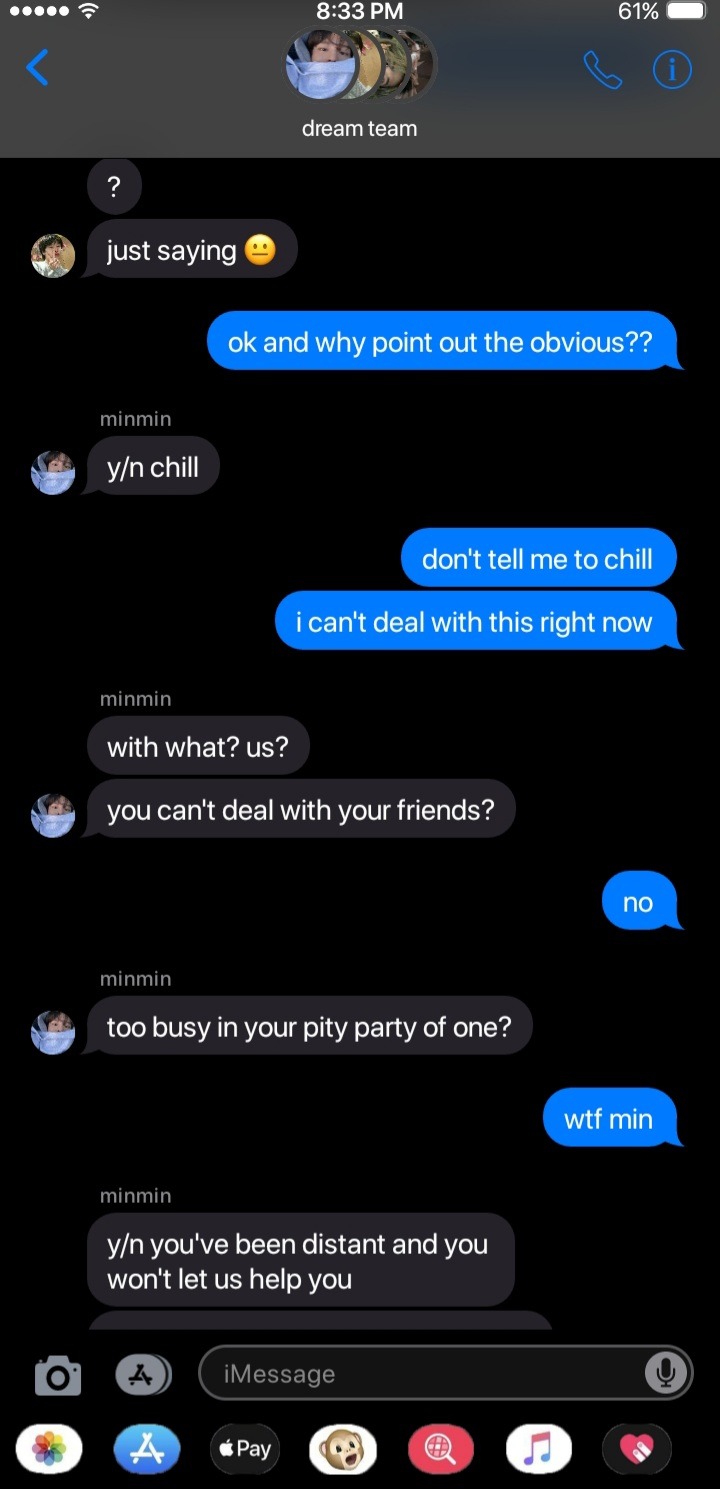720x1489 pixels.
Task: Open the Photos iMessage app
Action: pos(49,1448)
